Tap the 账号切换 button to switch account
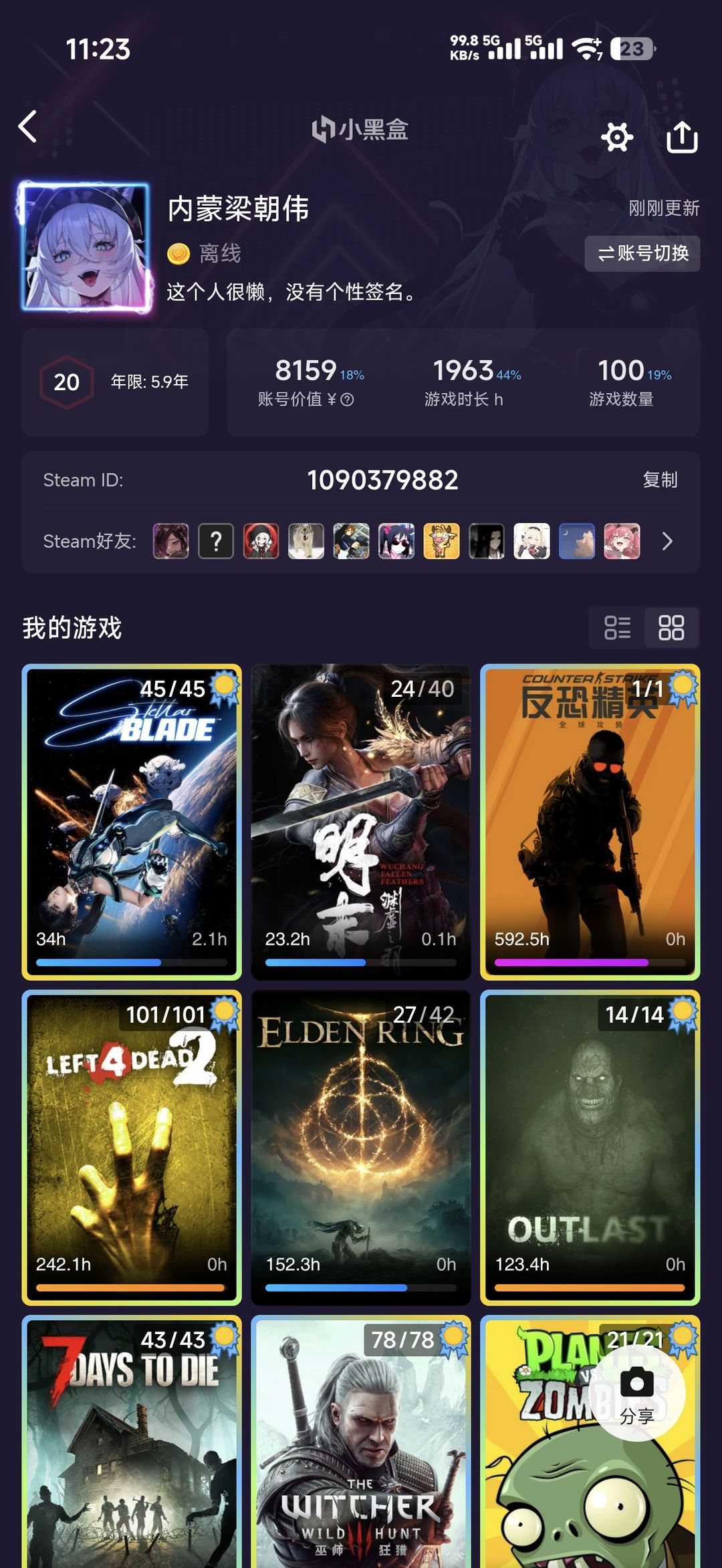The width and height of the screenshot is (722, 1568). [x=642, y=254]
